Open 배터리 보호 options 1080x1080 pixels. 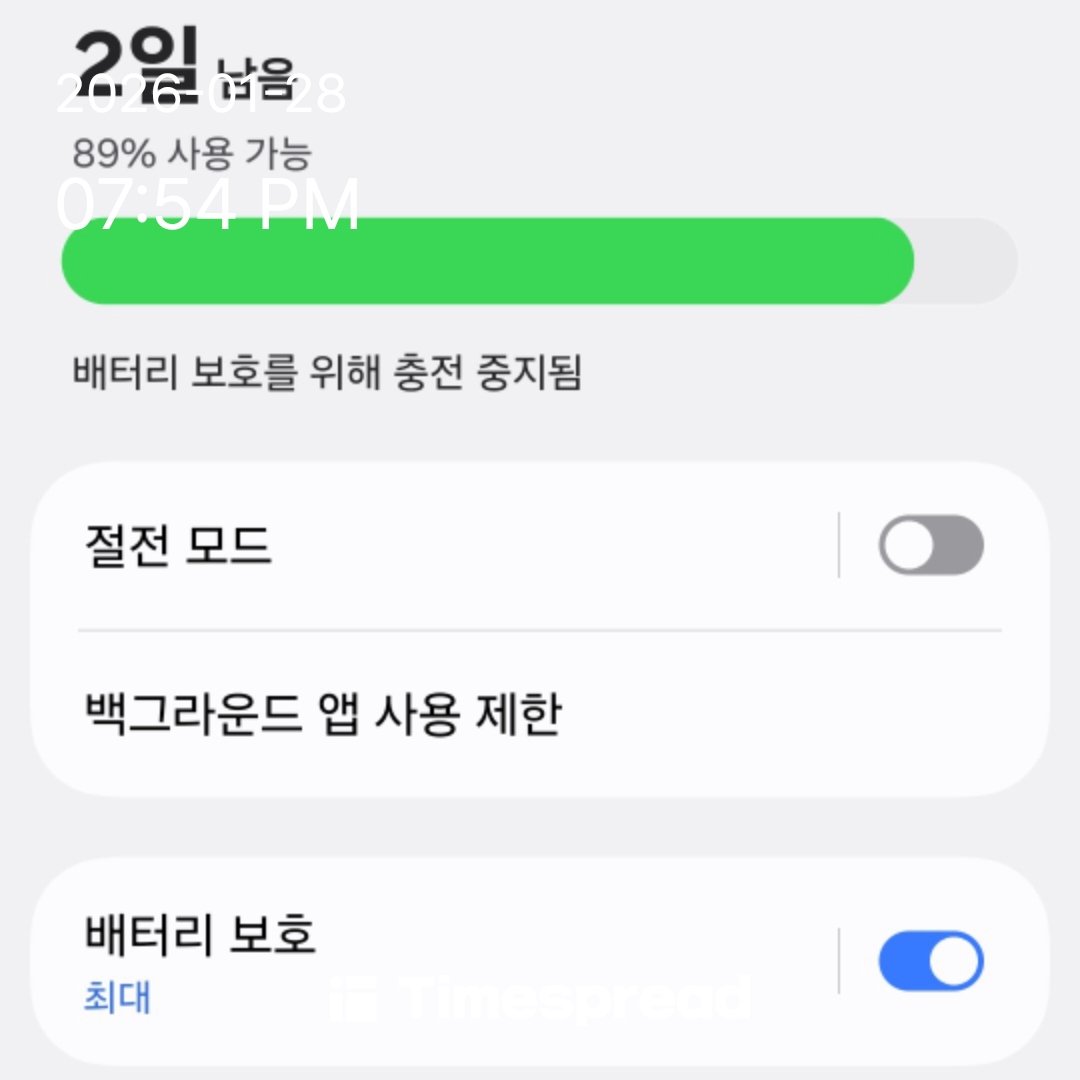click(400, 958)
